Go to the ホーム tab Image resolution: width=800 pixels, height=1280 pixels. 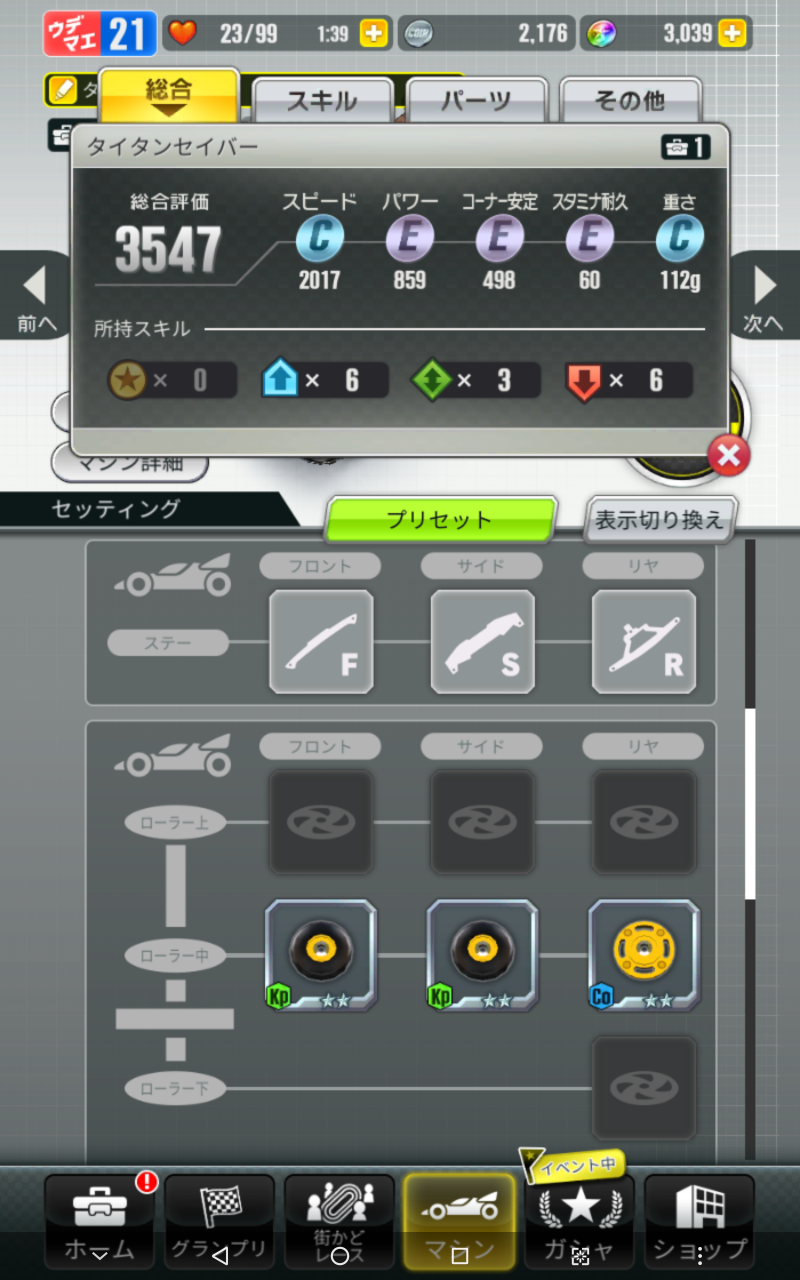click(x=100, y=1222)
